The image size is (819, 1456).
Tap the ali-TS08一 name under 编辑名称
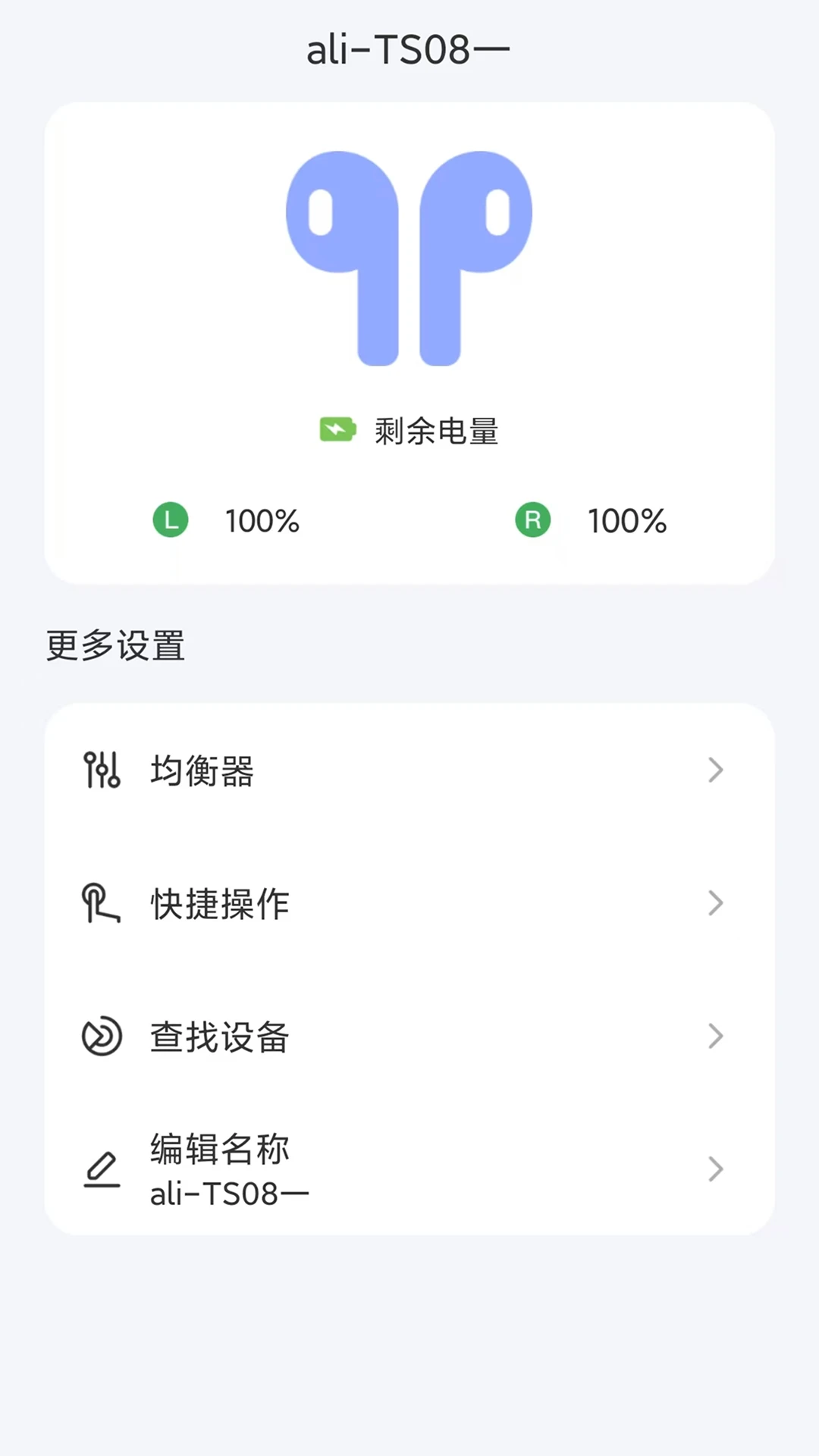tap(229, 1192)
